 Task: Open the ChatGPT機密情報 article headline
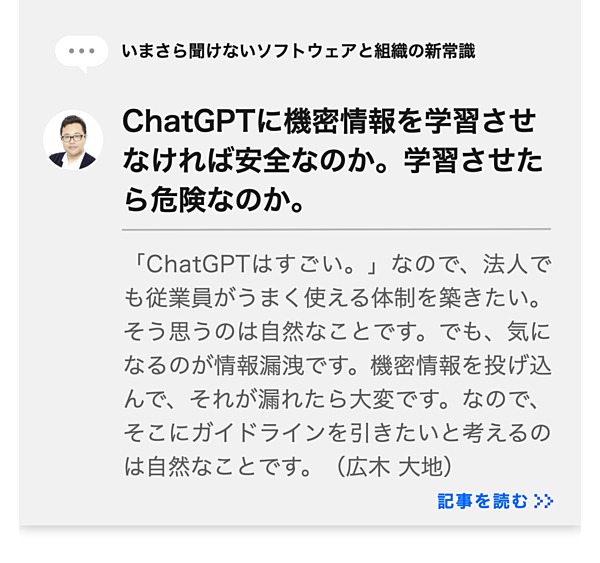coord(328,160)
